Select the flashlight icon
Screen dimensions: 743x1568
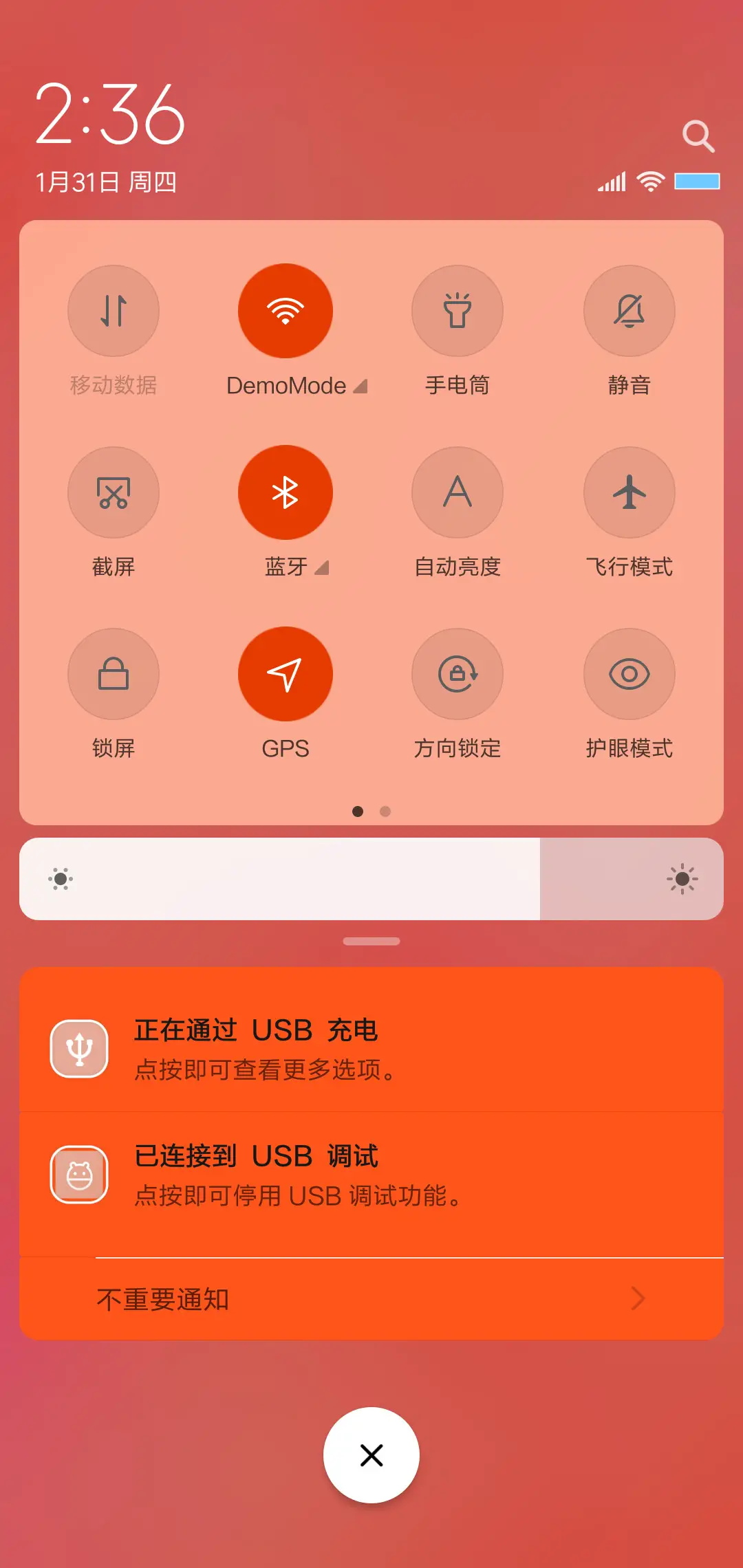457,311
